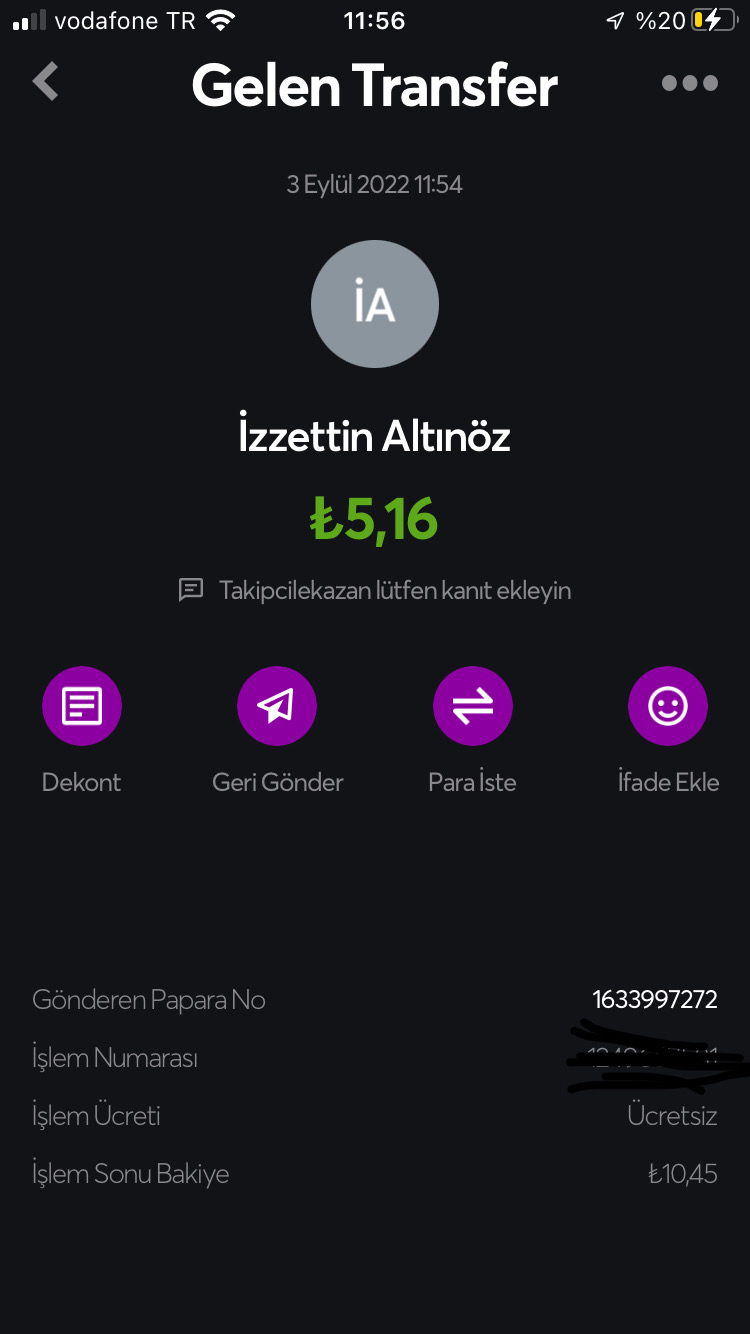Go back using the top-left arrow
This screenshot has width=750, height=1334.
(x=46, y=82)
